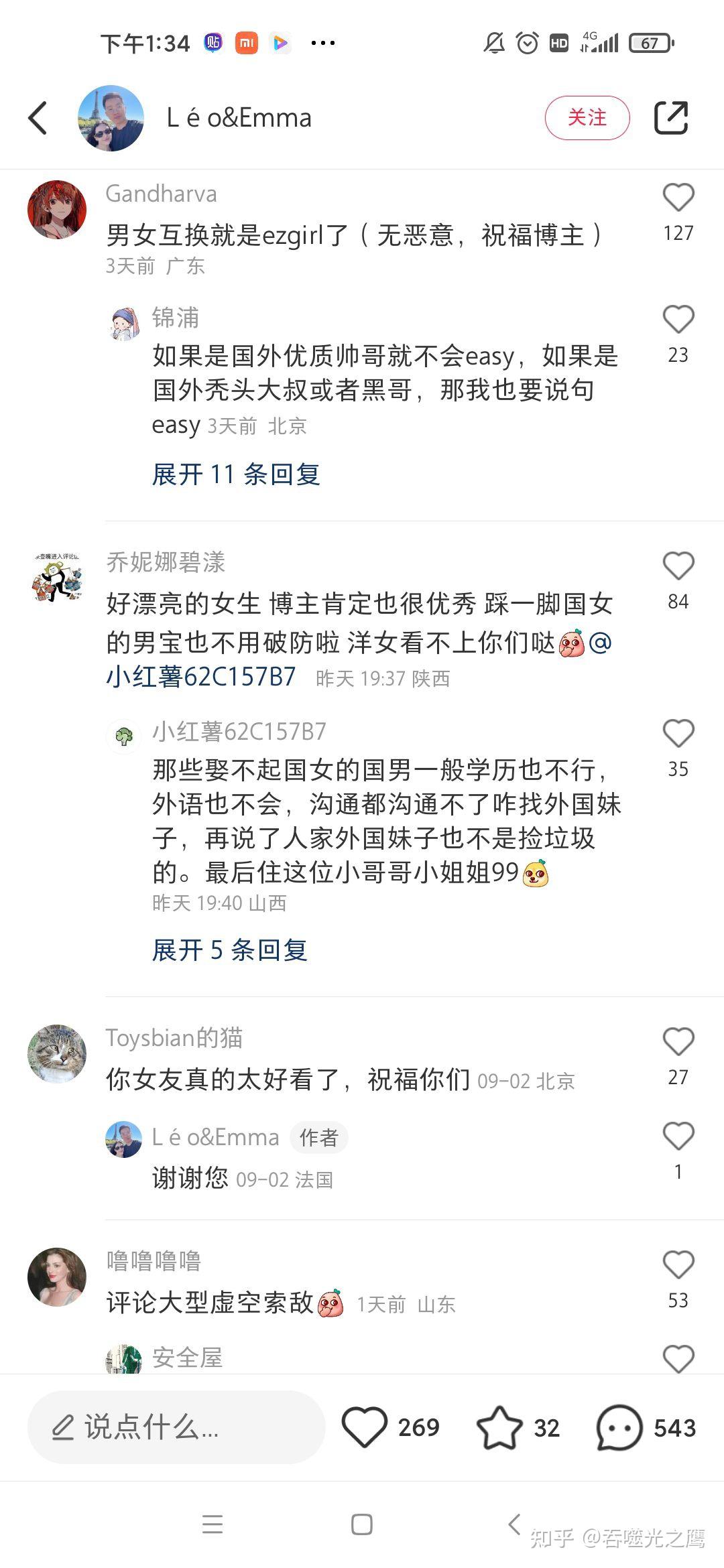Like Gandharva's comment
724x1568 pixels.
point(678,198)
